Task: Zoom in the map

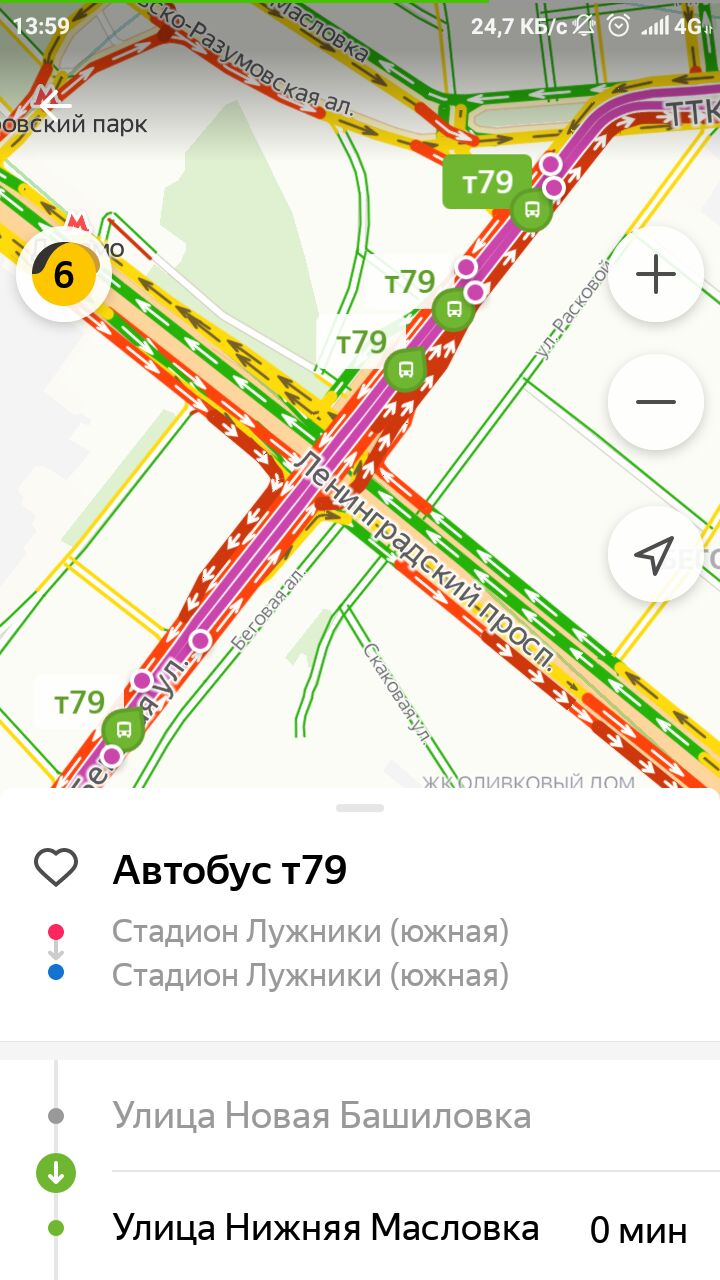Action: [656, 274]
